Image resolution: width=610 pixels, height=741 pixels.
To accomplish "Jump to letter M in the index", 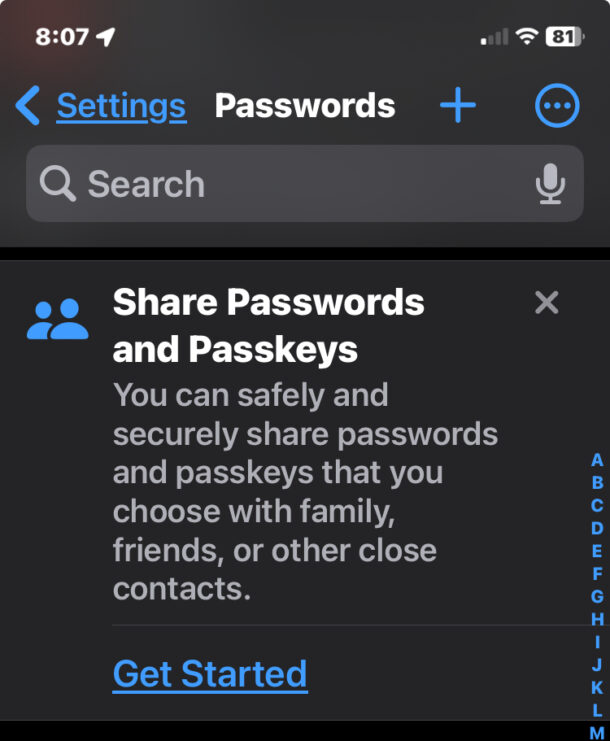I will [x=597, y=732].
